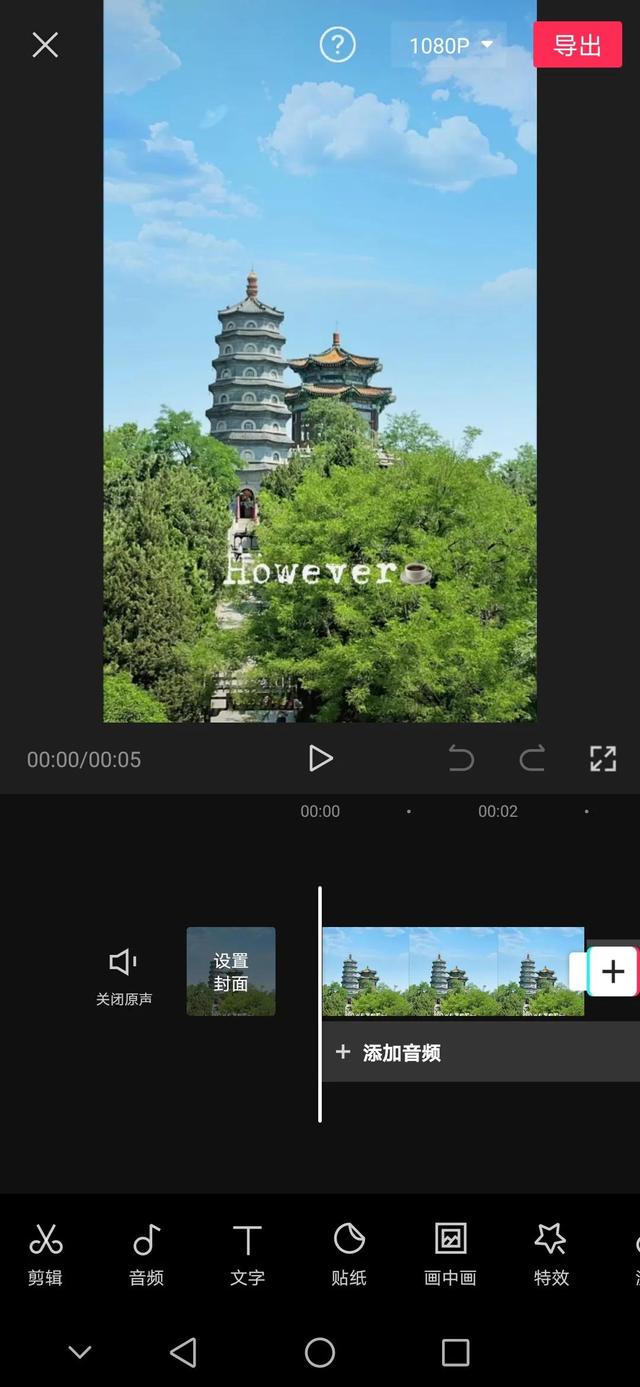Open the help question mark icon

[x=337, y=45]
